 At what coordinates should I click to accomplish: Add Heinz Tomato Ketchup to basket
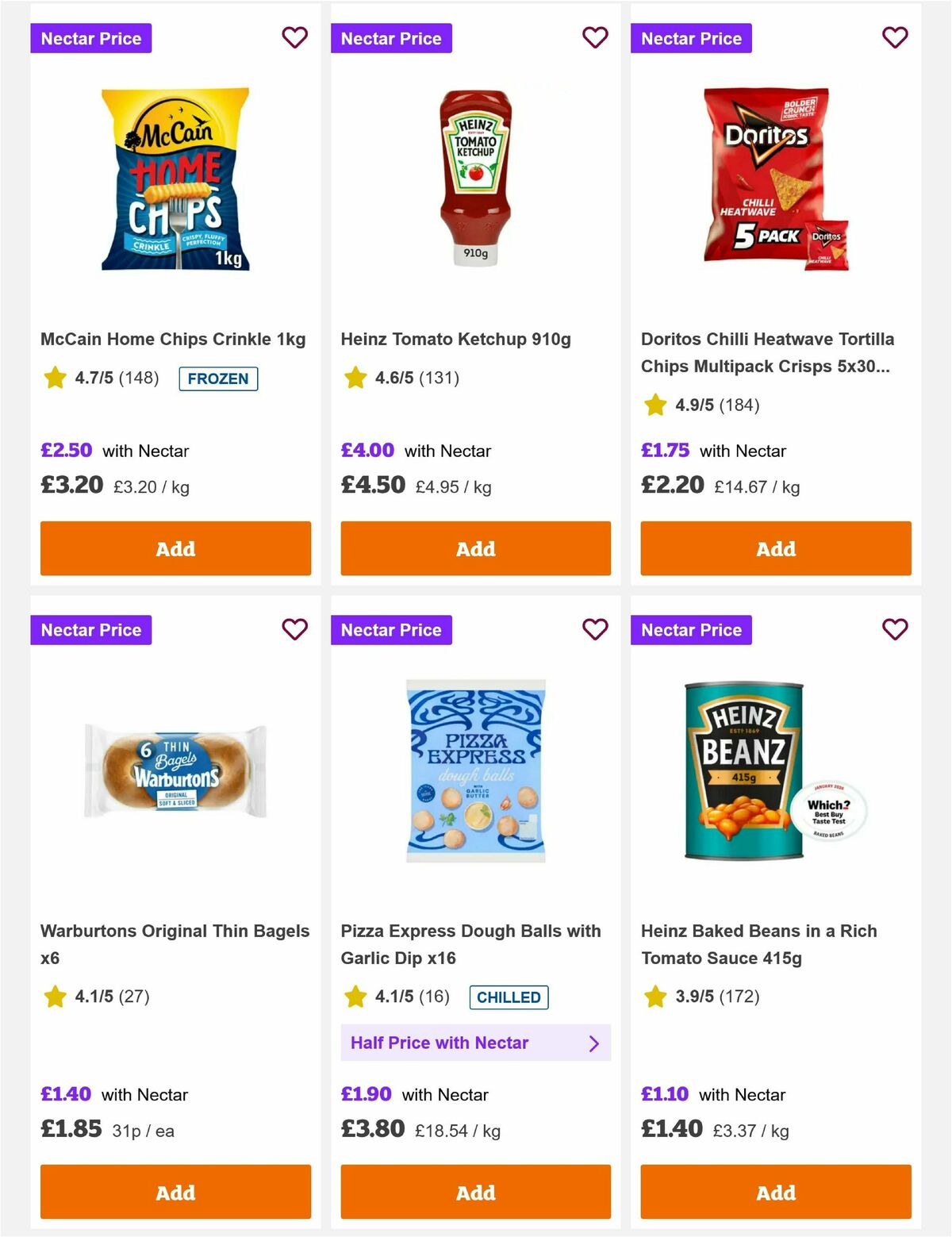(x=474, y=548)
